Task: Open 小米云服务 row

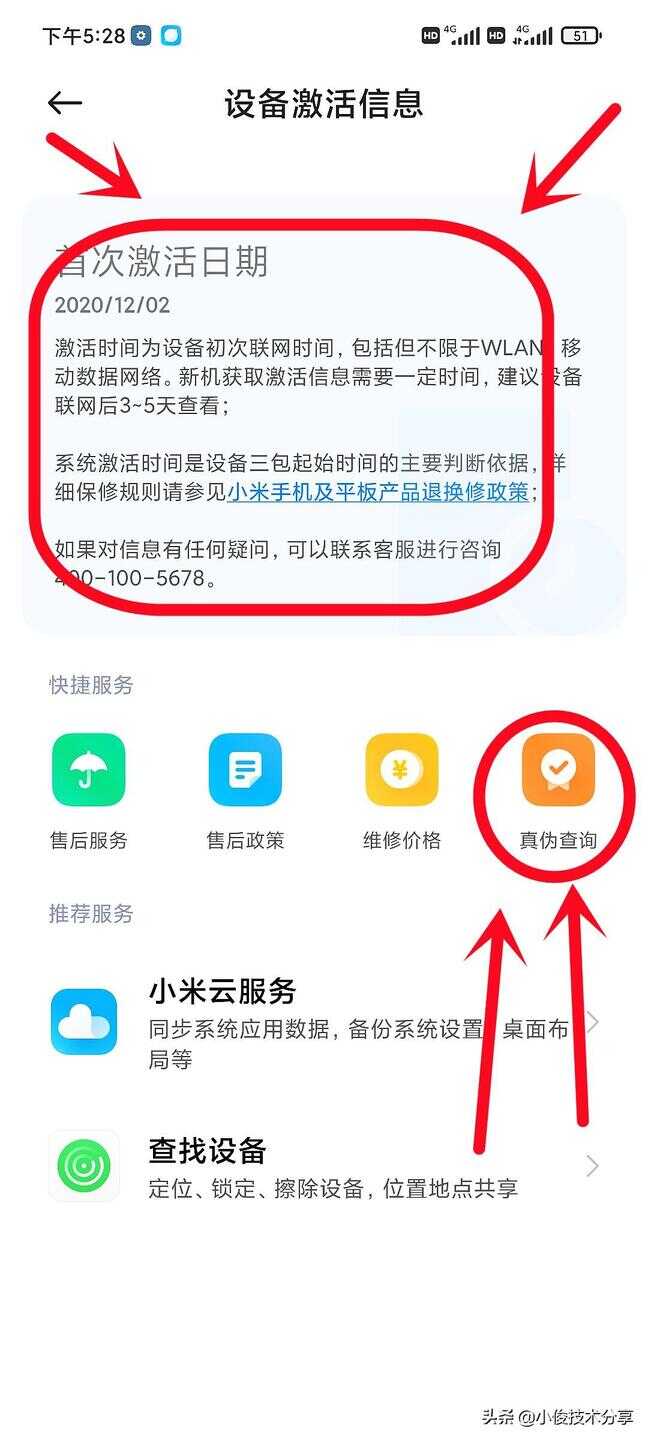Action: click(x=324, y=1022)
